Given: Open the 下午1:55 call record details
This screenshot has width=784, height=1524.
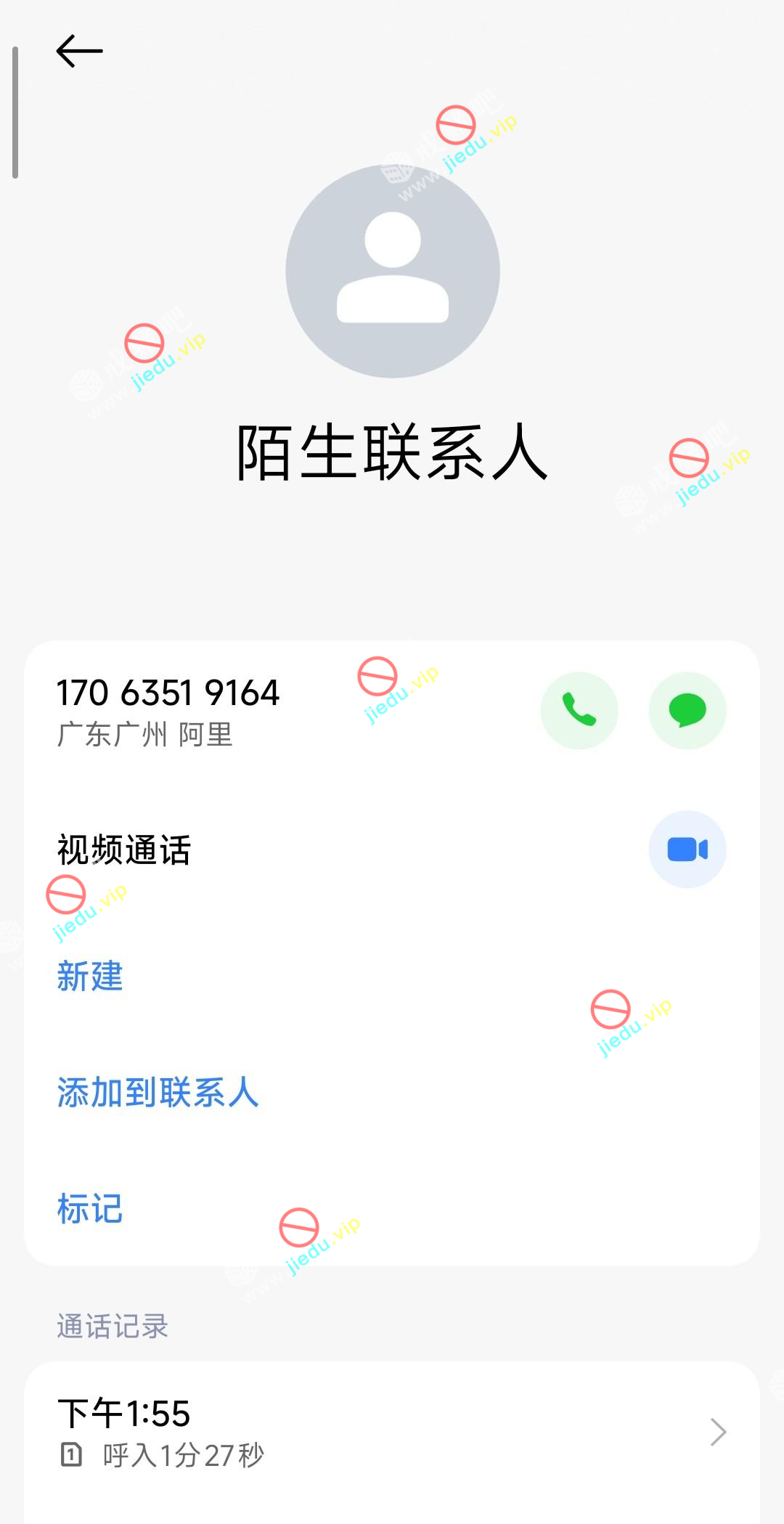Looking at the screenshot, I should pyautogui.click(x=392, y=1432).
